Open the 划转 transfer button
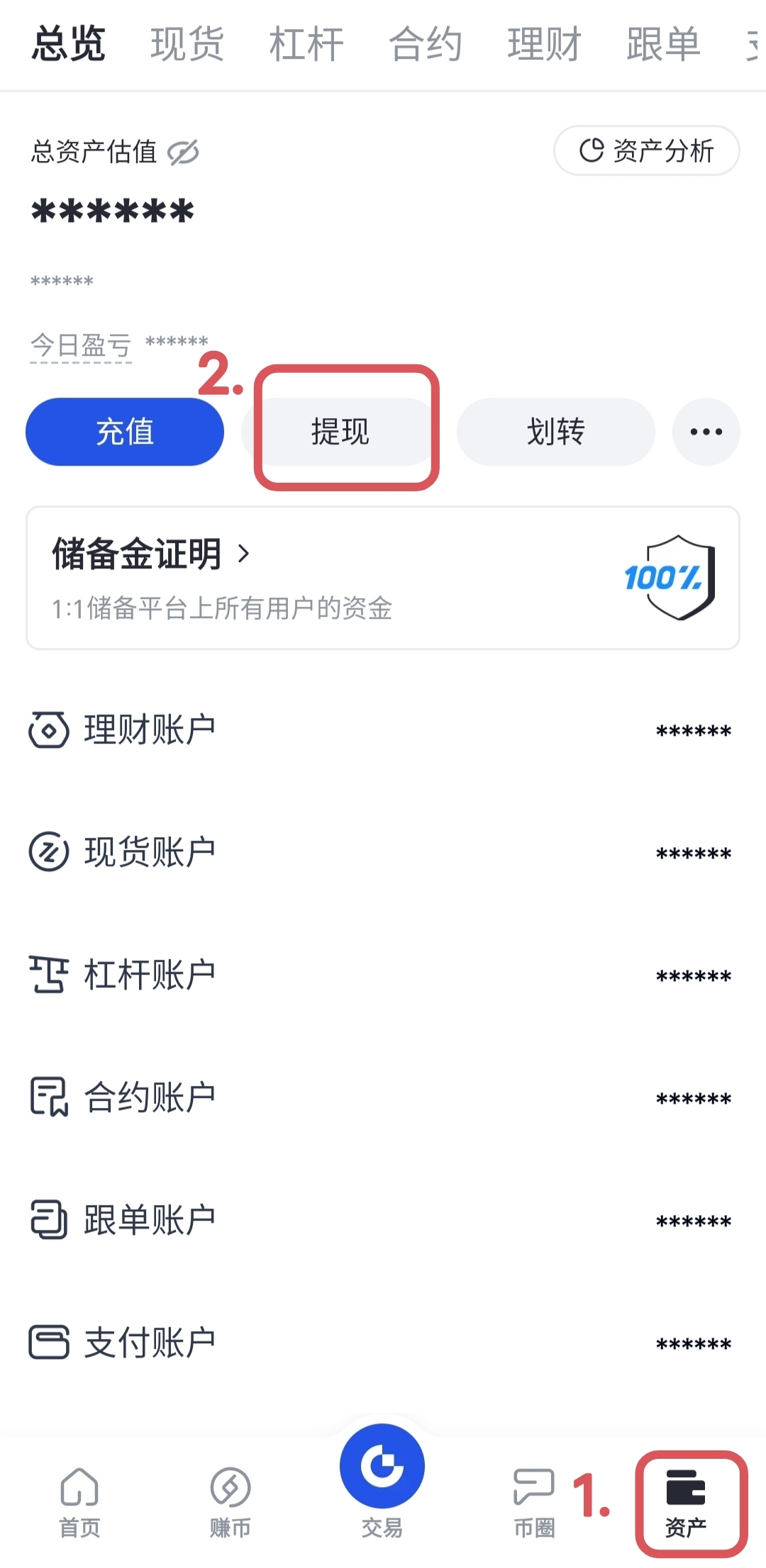766x1568 pixels. pos(555,432)
